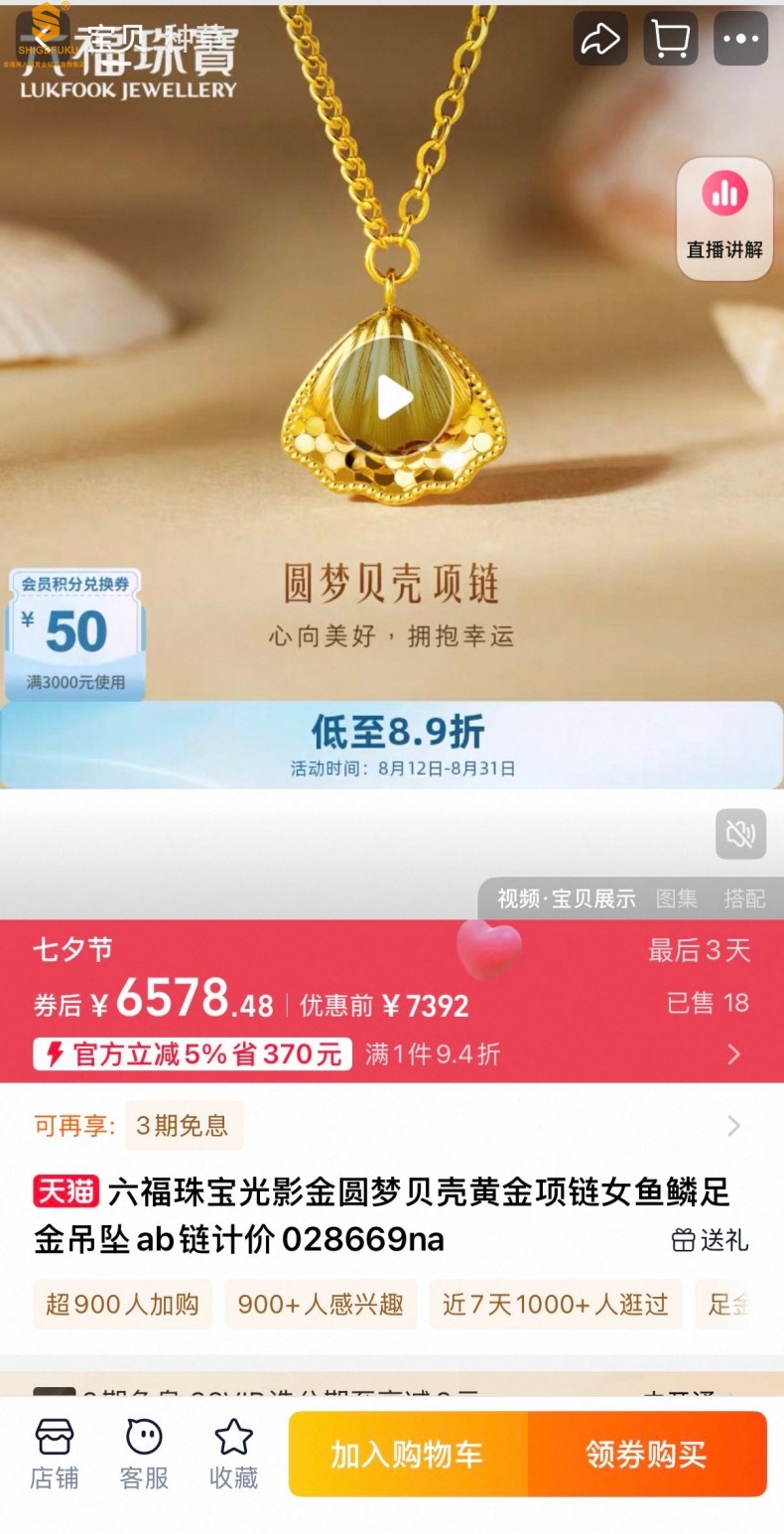Image resolution: width=784 pixels, height=1534 pixels.
Task: Expand the 官方立减5% discount details
Action: (x=733, y=1054)
